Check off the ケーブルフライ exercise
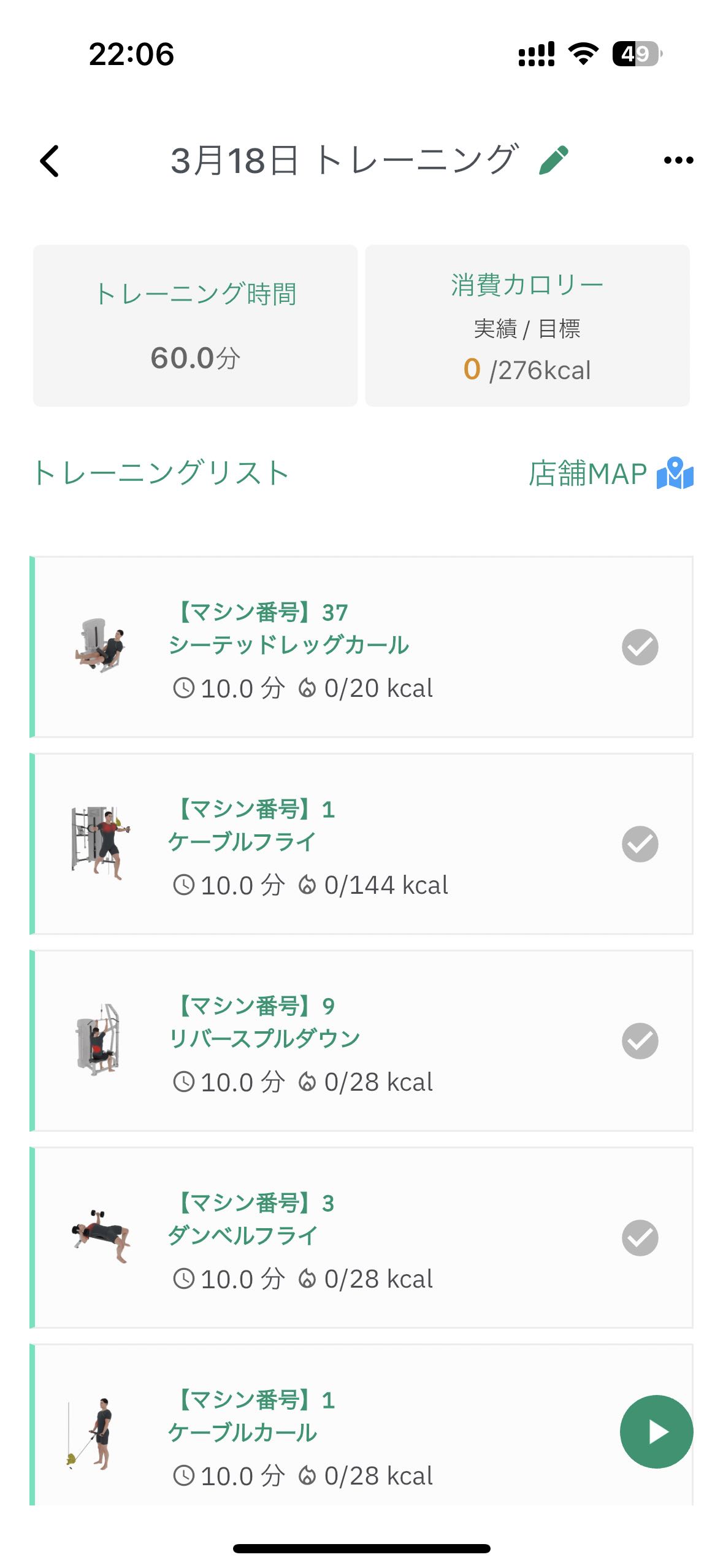 pyautogui.click(x=640, y=844)
